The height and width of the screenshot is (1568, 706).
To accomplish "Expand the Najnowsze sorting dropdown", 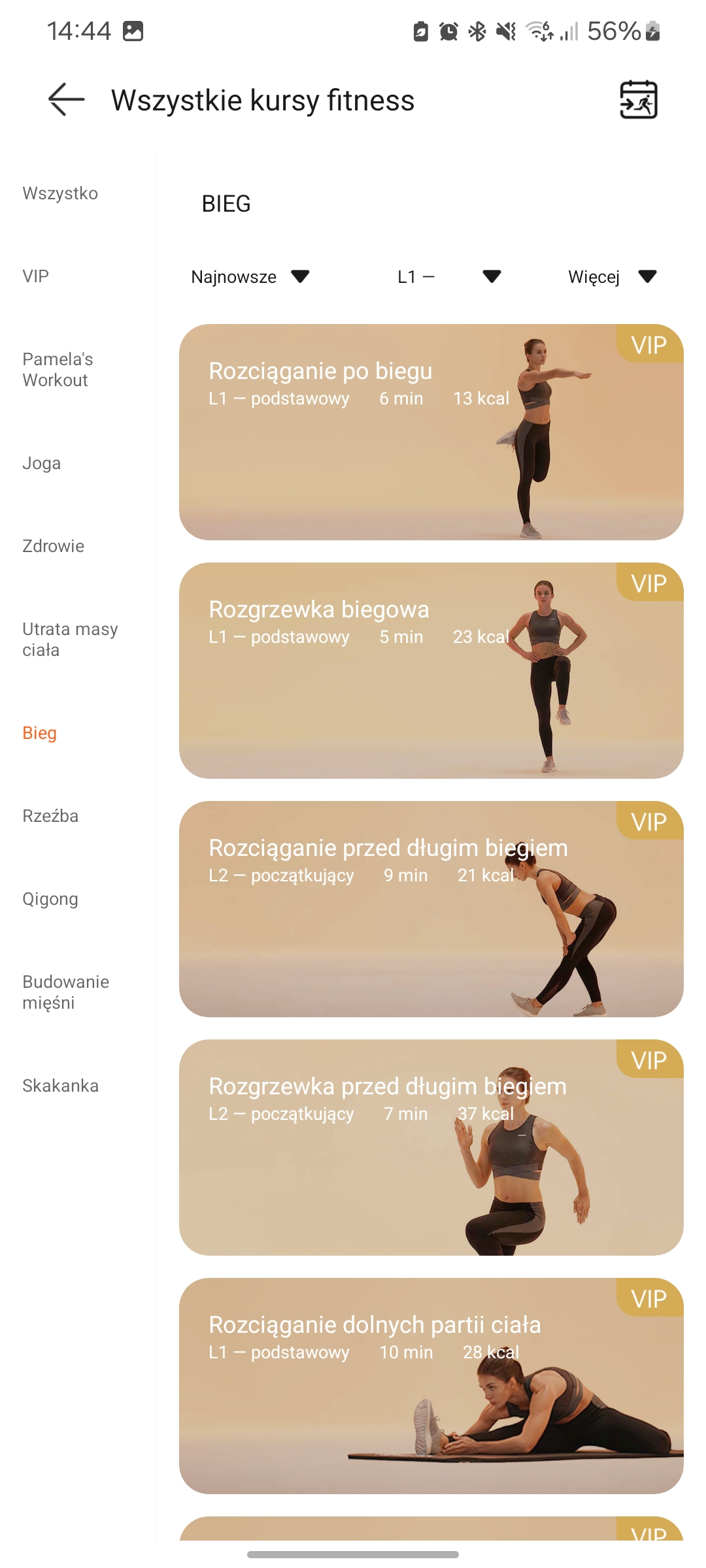I will click(250, 277).
